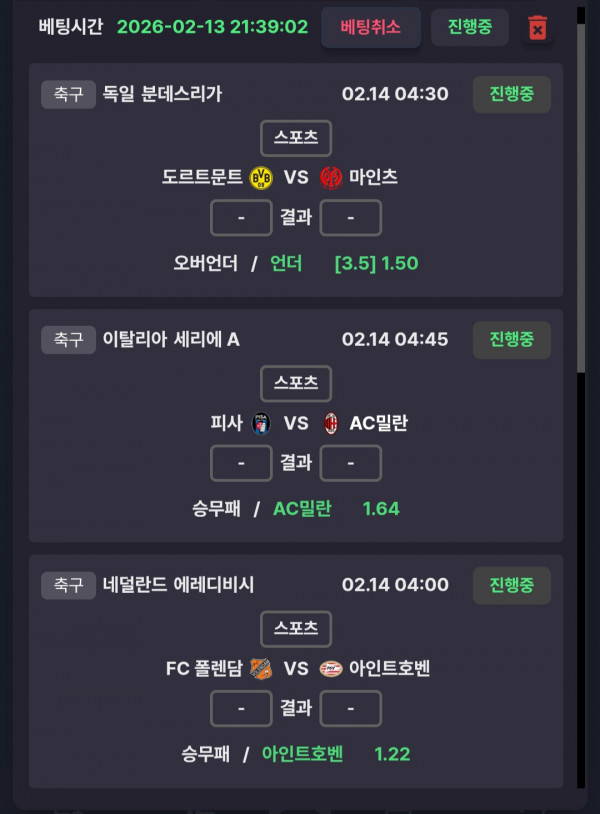The height and width of the screenshot is (814, 600).
Task: Tap the 베팅취소 button
Action: tap(371, 27)
